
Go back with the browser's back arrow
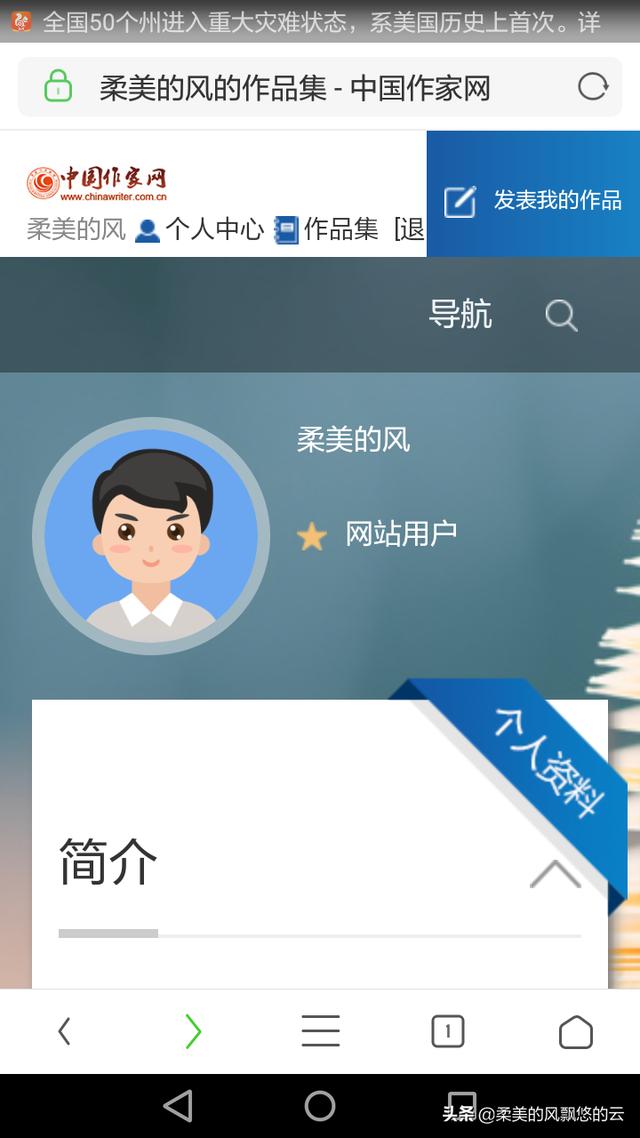(x=64, y=1031)
